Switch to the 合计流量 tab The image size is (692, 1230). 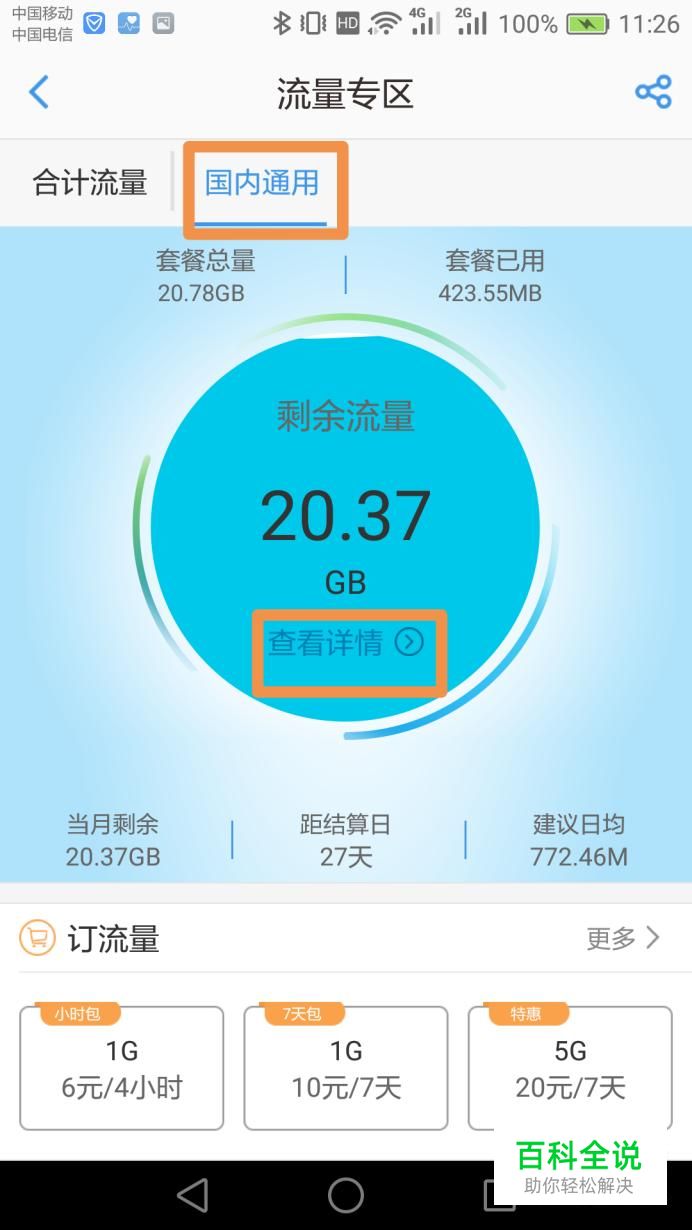90,183
